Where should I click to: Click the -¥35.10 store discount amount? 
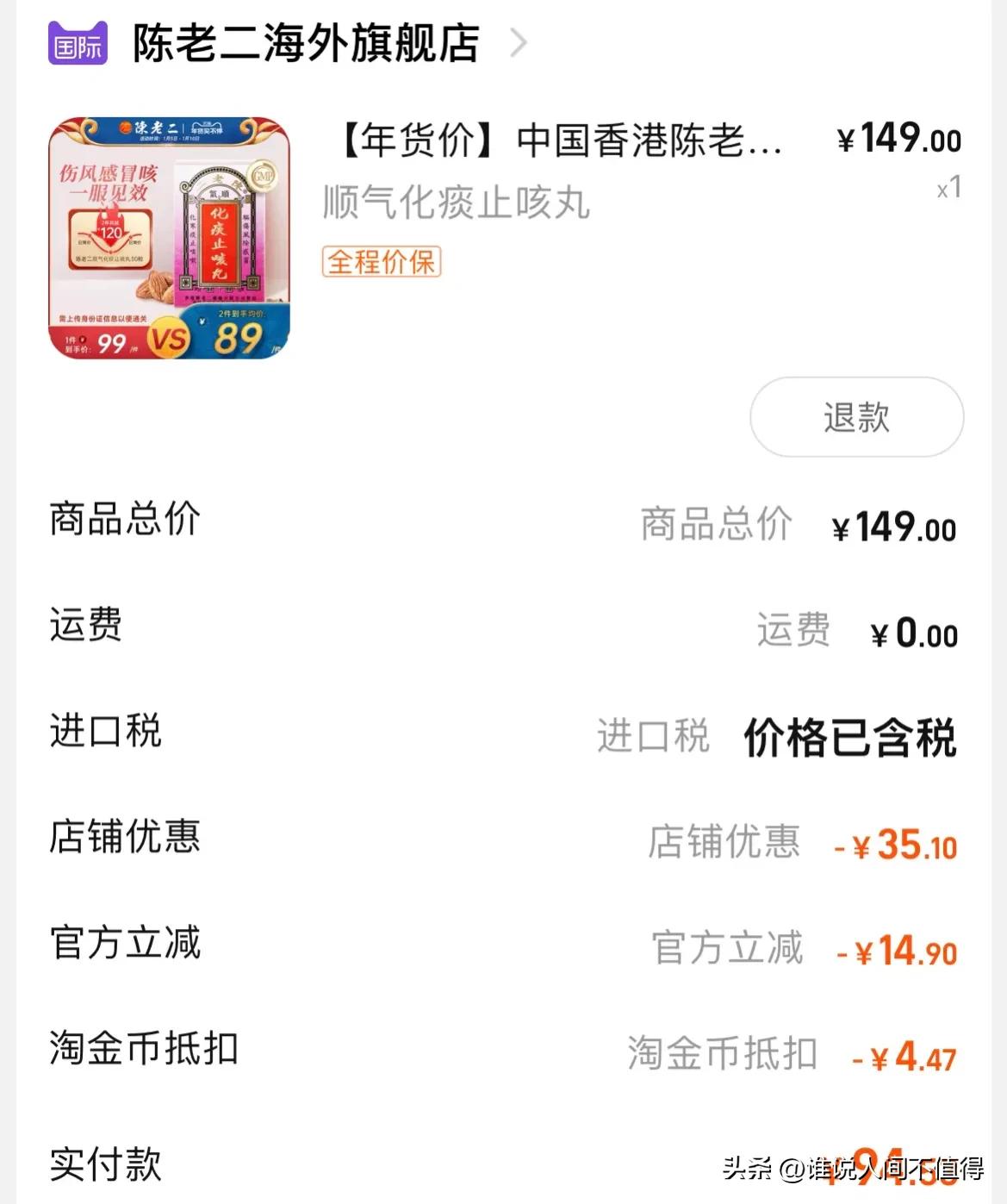coord(895,845)
